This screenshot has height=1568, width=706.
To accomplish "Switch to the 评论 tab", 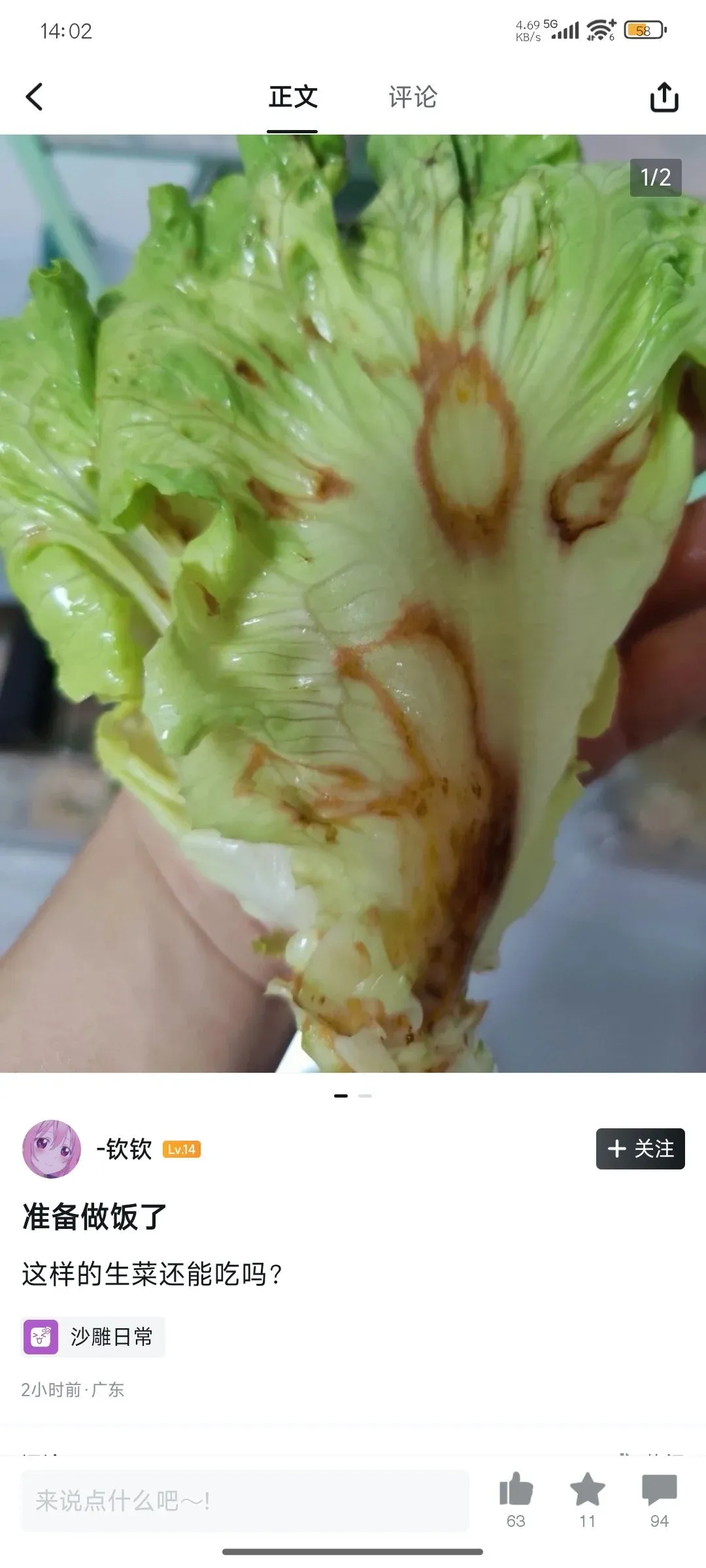I will (x=412, y=97).
